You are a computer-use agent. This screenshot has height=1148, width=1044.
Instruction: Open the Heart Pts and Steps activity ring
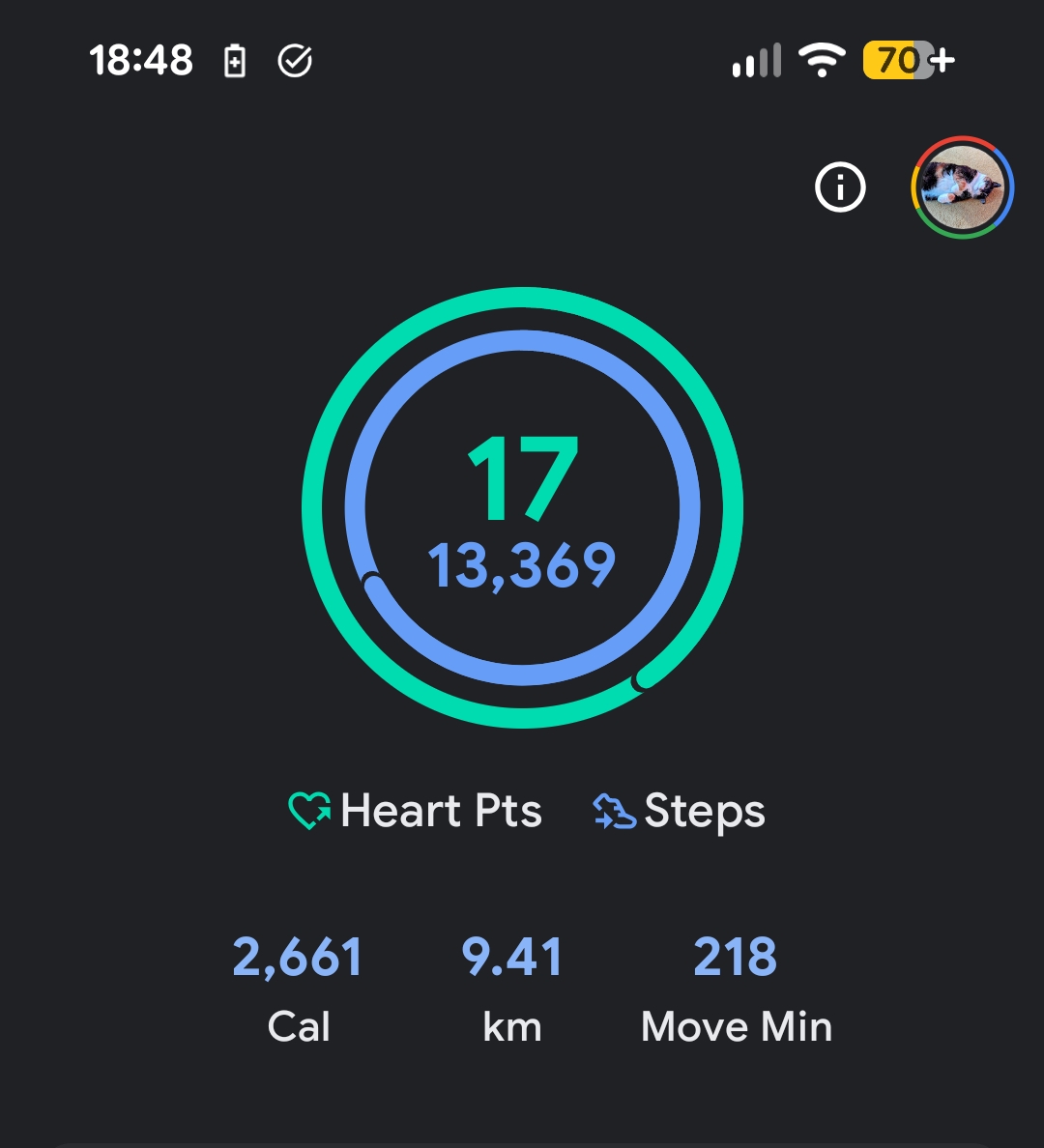[522, 508]
